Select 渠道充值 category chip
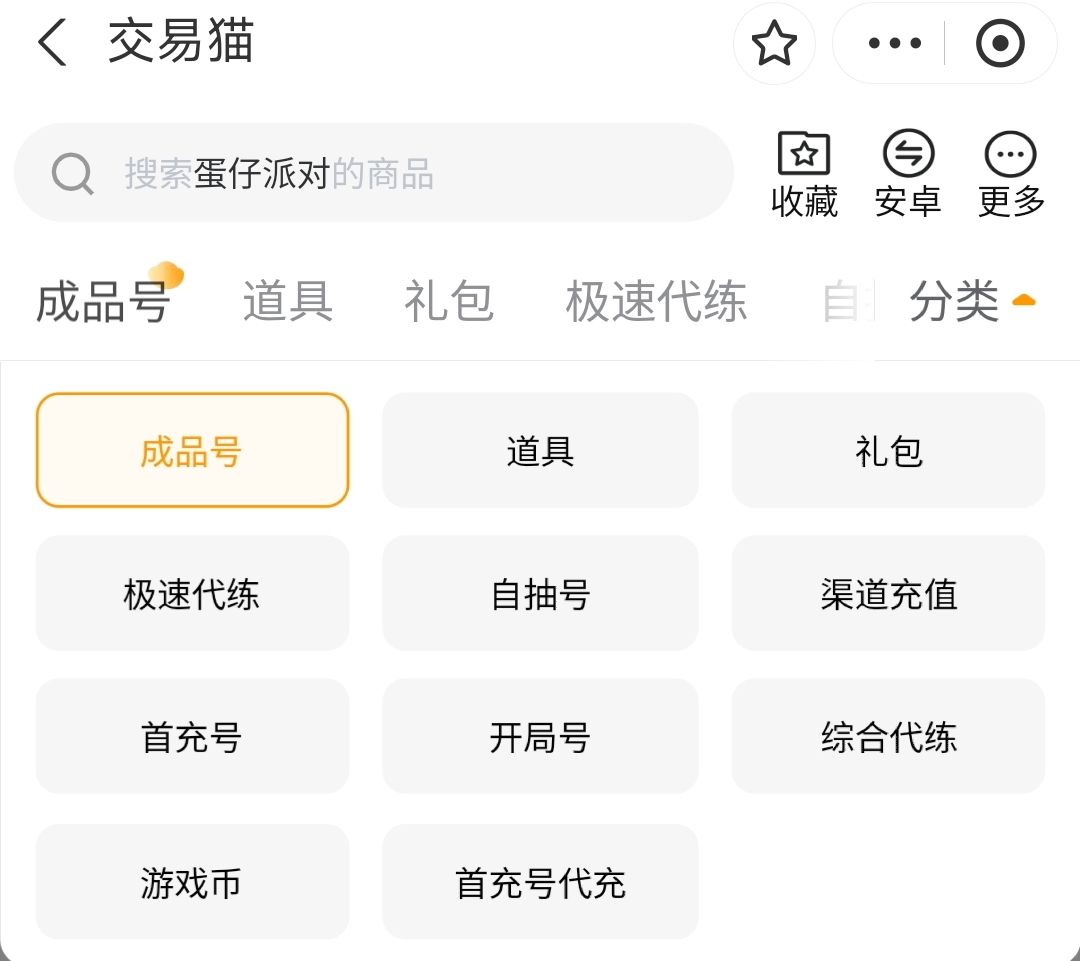1080x961 pixels. [888, 594]
